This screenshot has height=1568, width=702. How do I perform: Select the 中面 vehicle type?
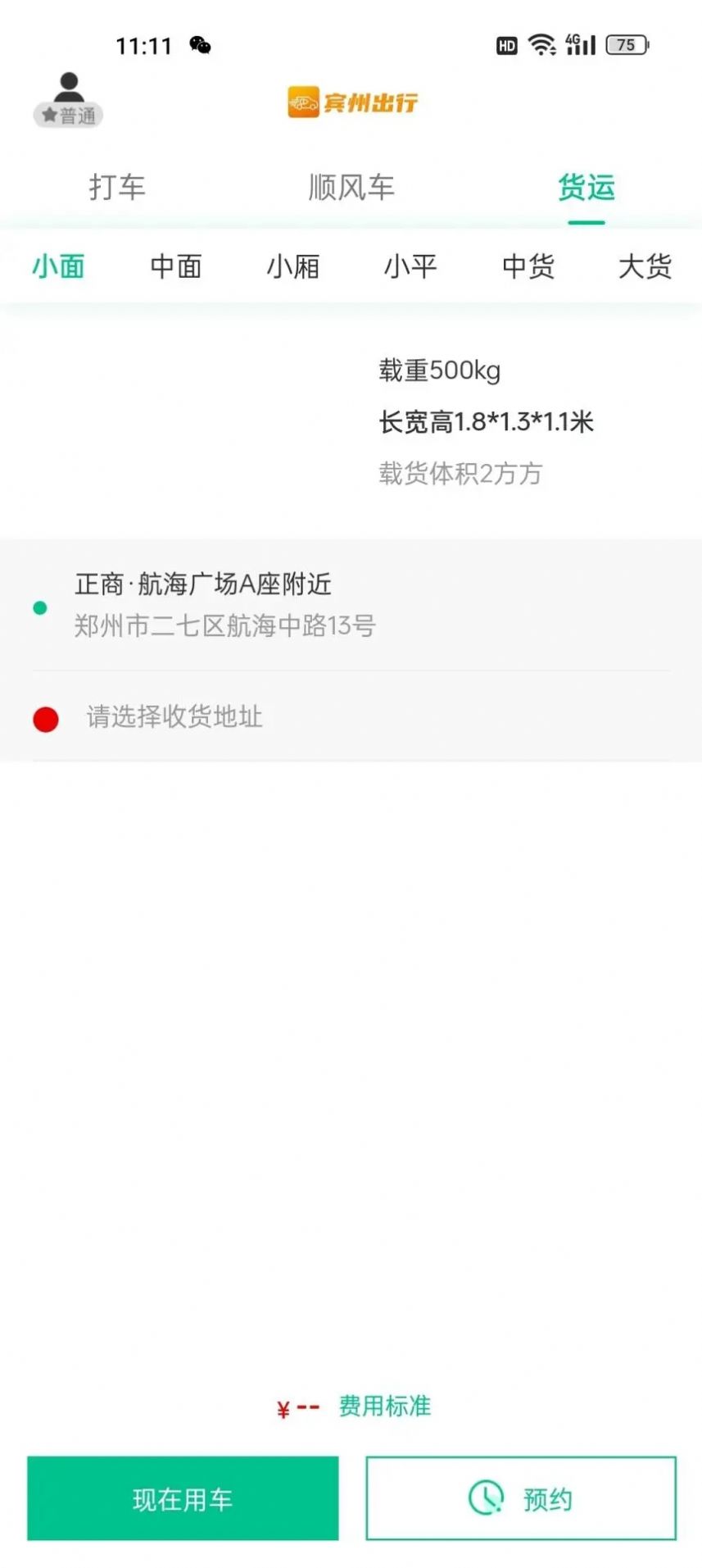[176, 266]
